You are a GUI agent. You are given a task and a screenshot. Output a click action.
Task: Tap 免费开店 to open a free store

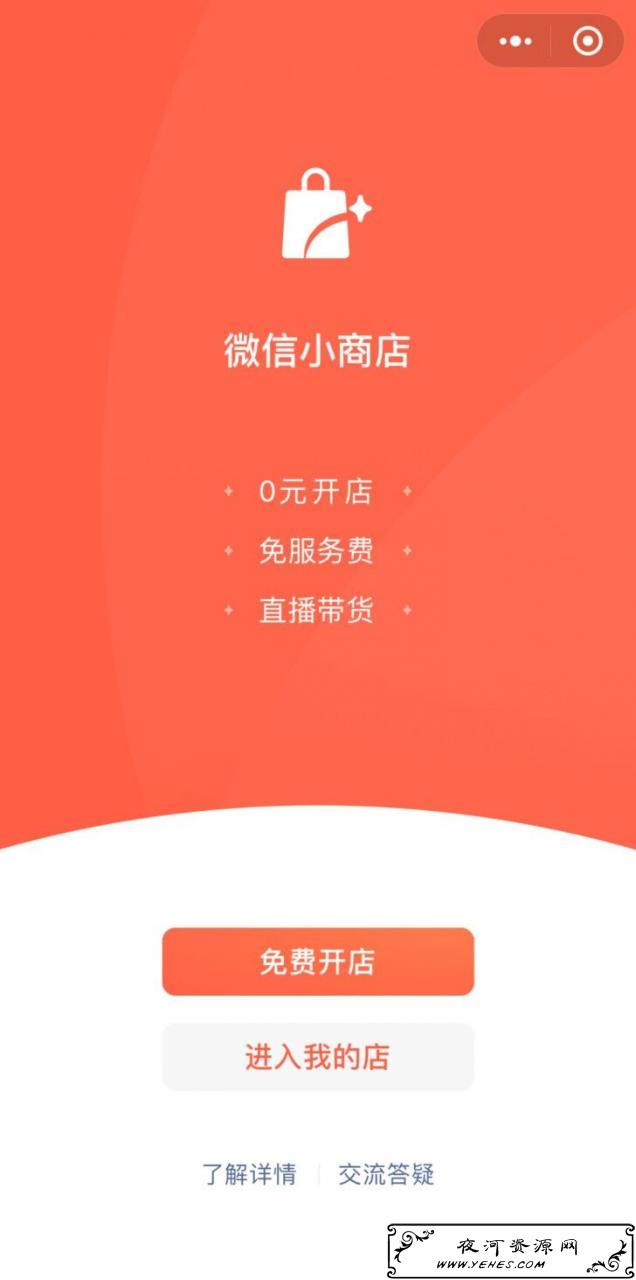(318, 962)
